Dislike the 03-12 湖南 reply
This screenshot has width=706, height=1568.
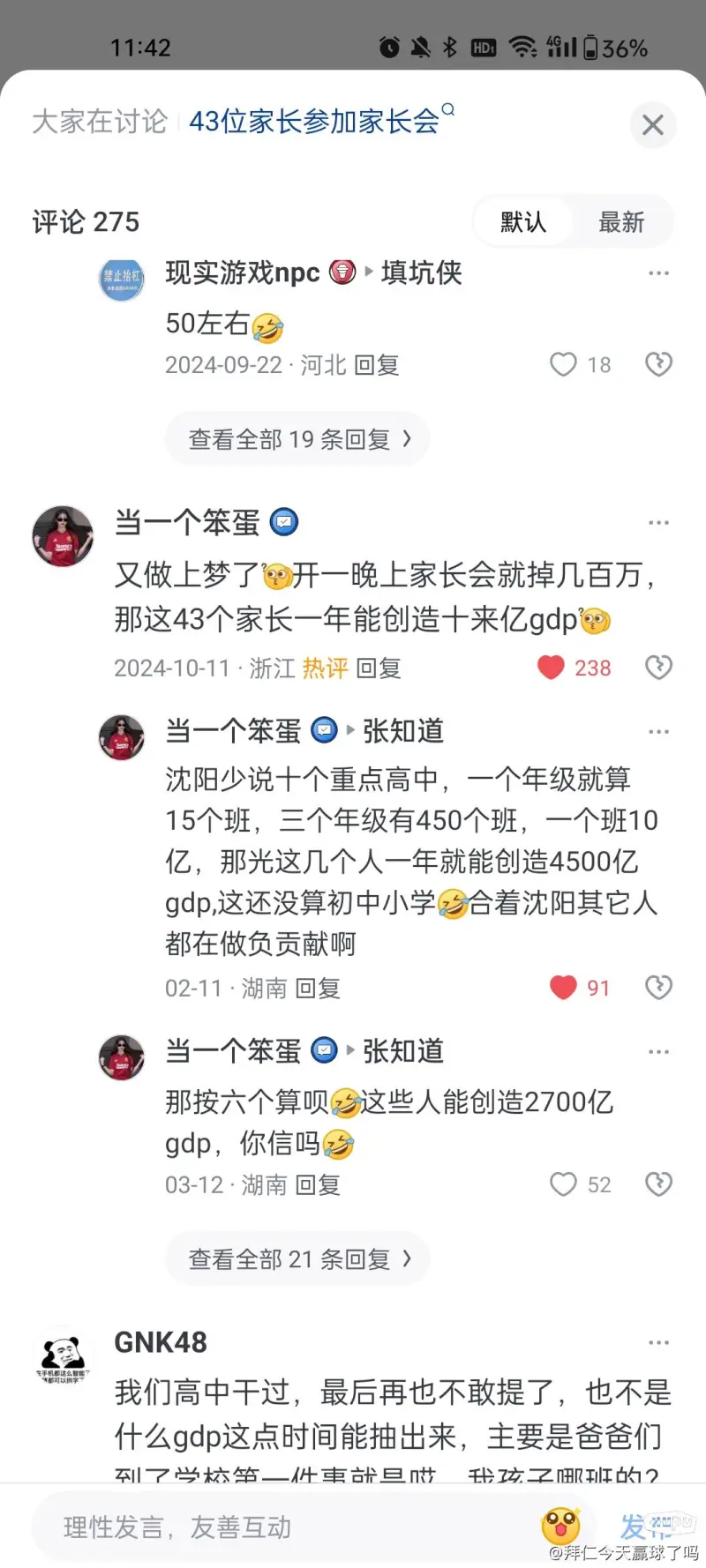pyautogui.click(x=658, y=1184)
